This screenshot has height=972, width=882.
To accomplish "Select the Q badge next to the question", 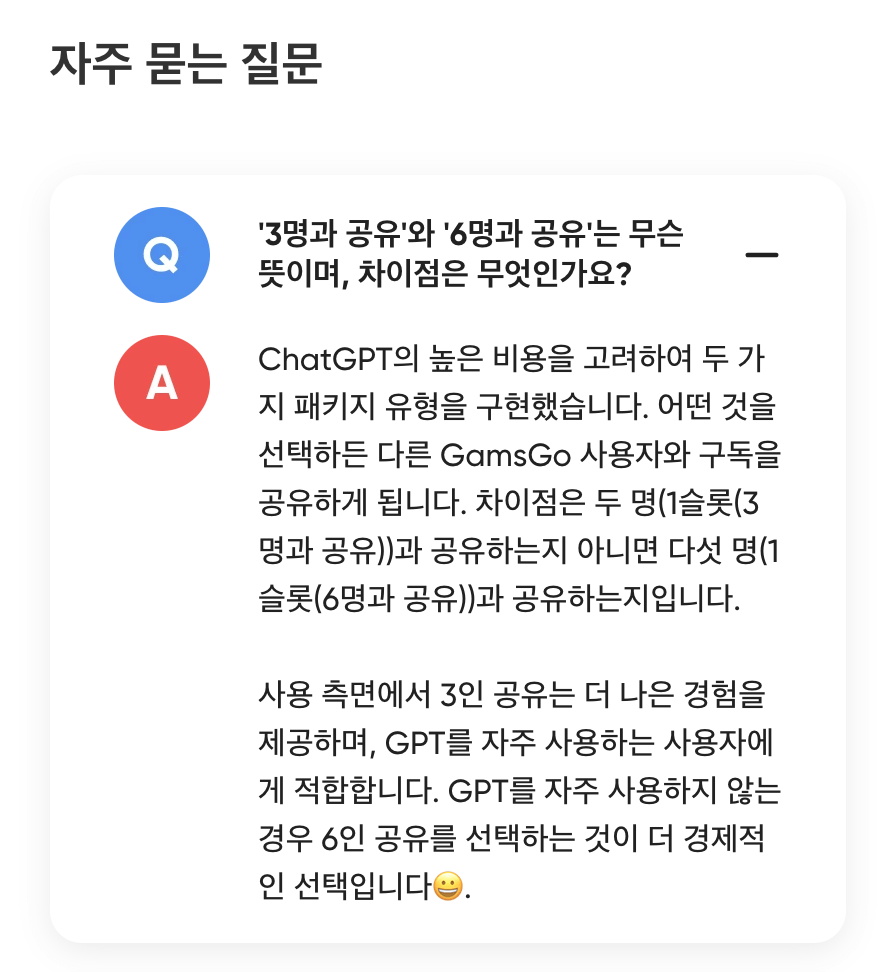I will [x=162, y=255].
